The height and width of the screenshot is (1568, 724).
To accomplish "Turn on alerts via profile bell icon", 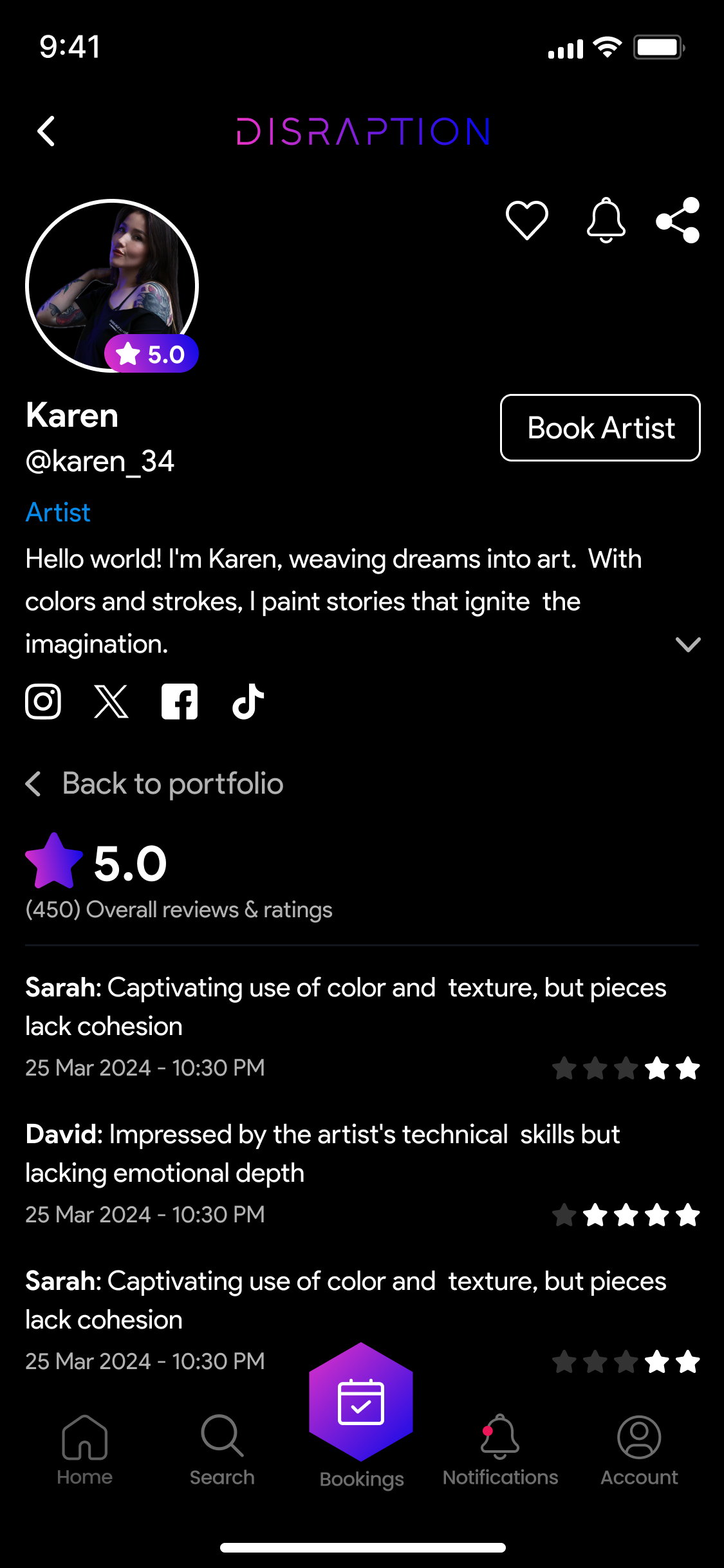I will tap(606, 220).
